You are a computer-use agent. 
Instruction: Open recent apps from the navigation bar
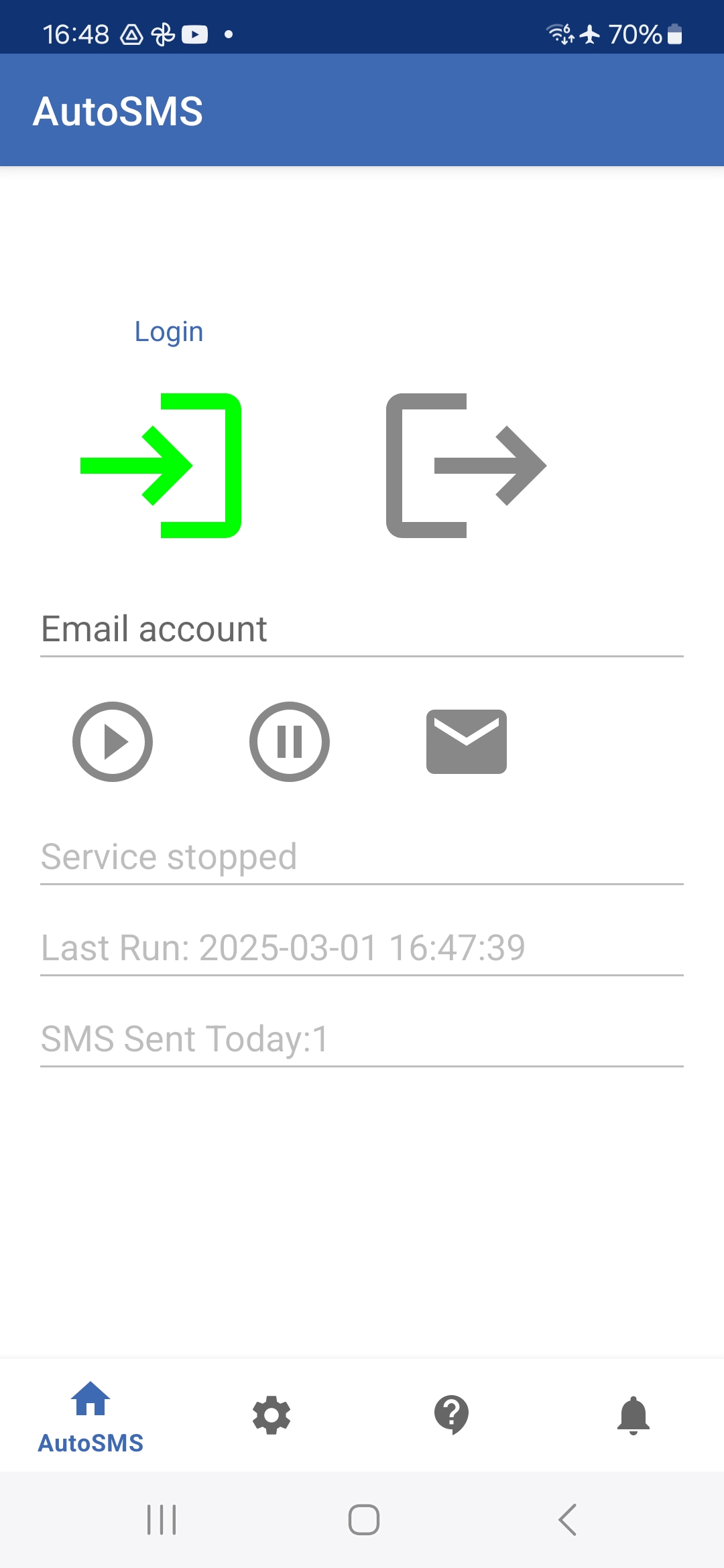[x=162, y=1520]
